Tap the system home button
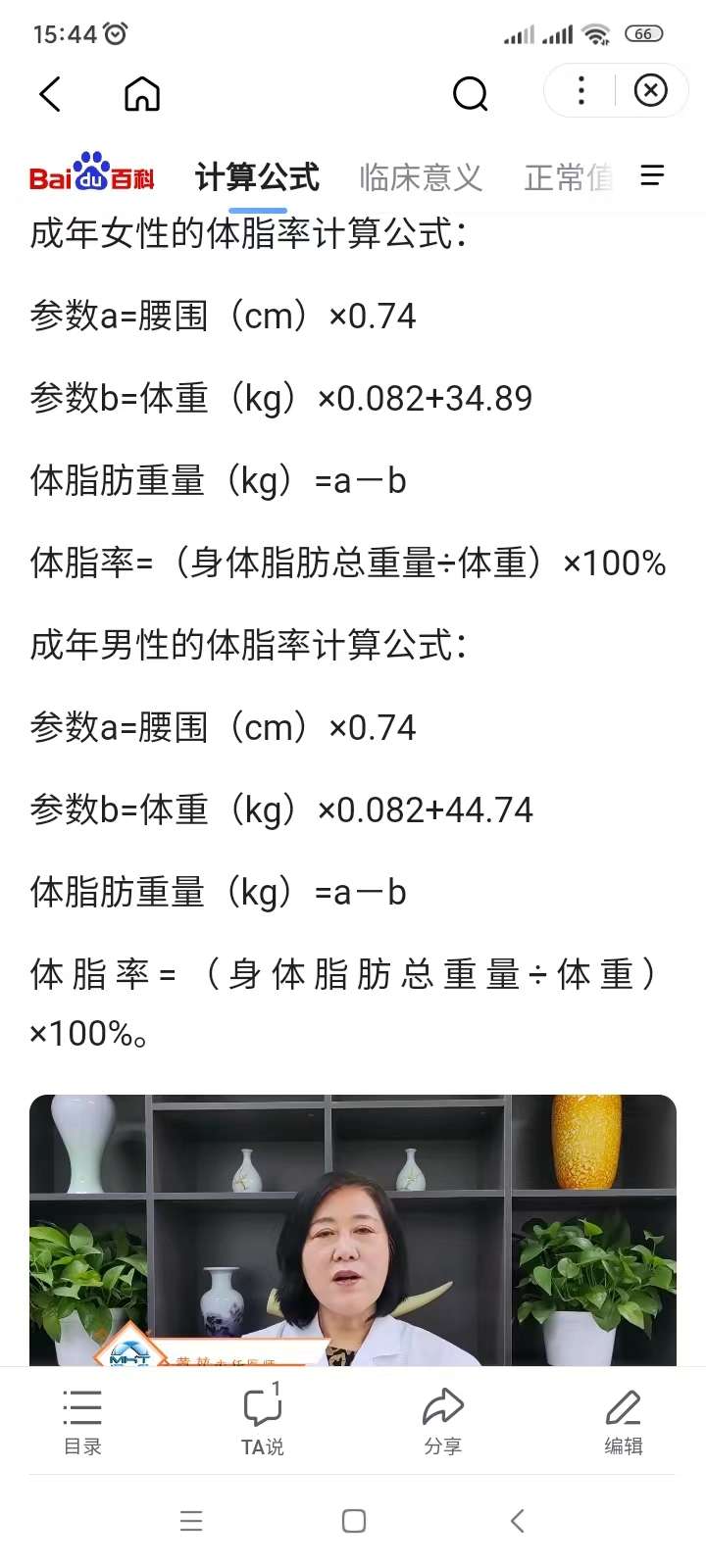The height and width of the screenshot is (1568, 706). point(354,1521)
